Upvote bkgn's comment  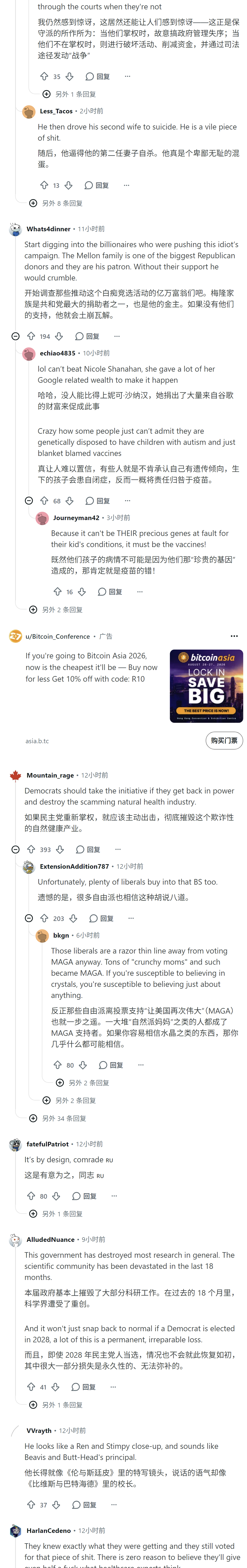[x=57, y=1065]
